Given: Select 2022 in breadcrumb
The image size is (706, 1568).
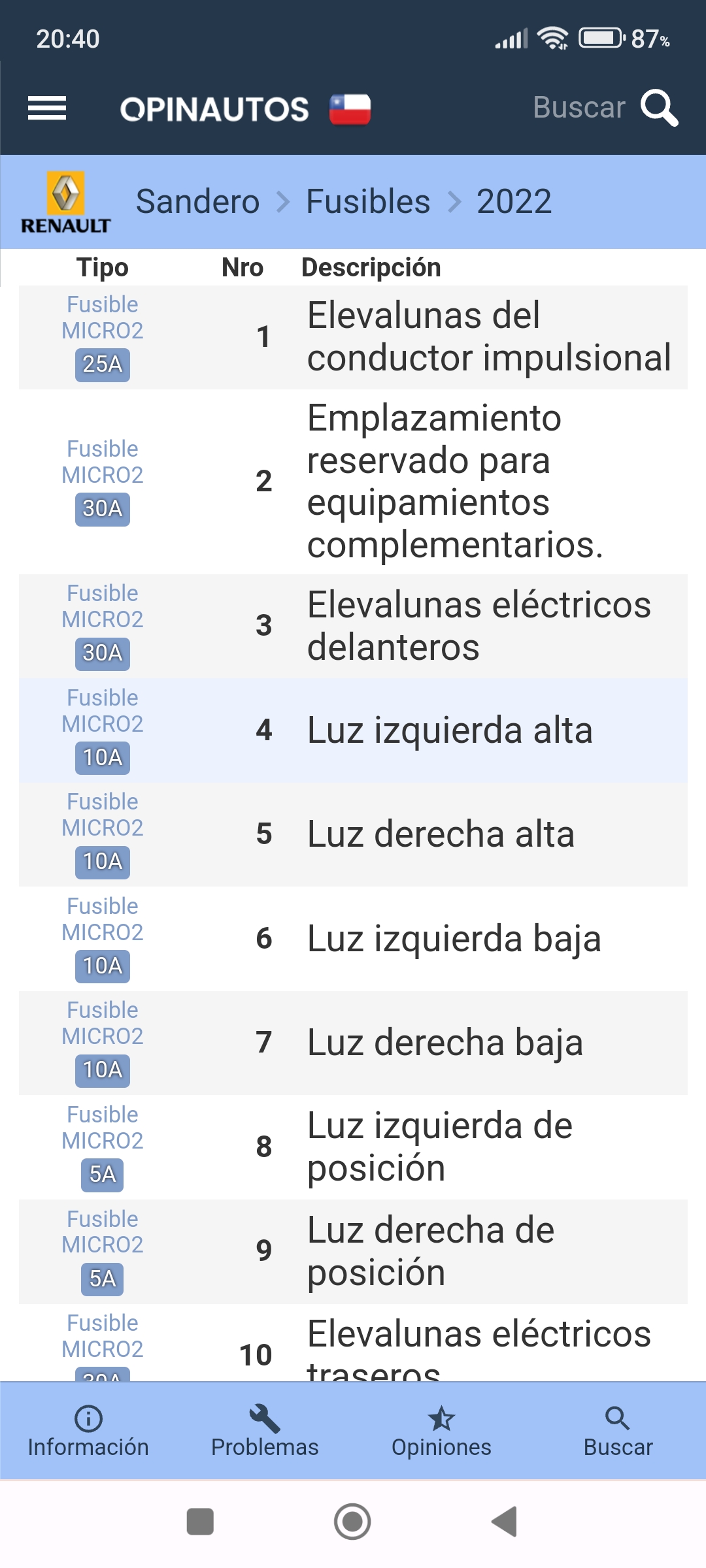Looking at the screenshot, I should pyautogui.click(x=514, y=201).
